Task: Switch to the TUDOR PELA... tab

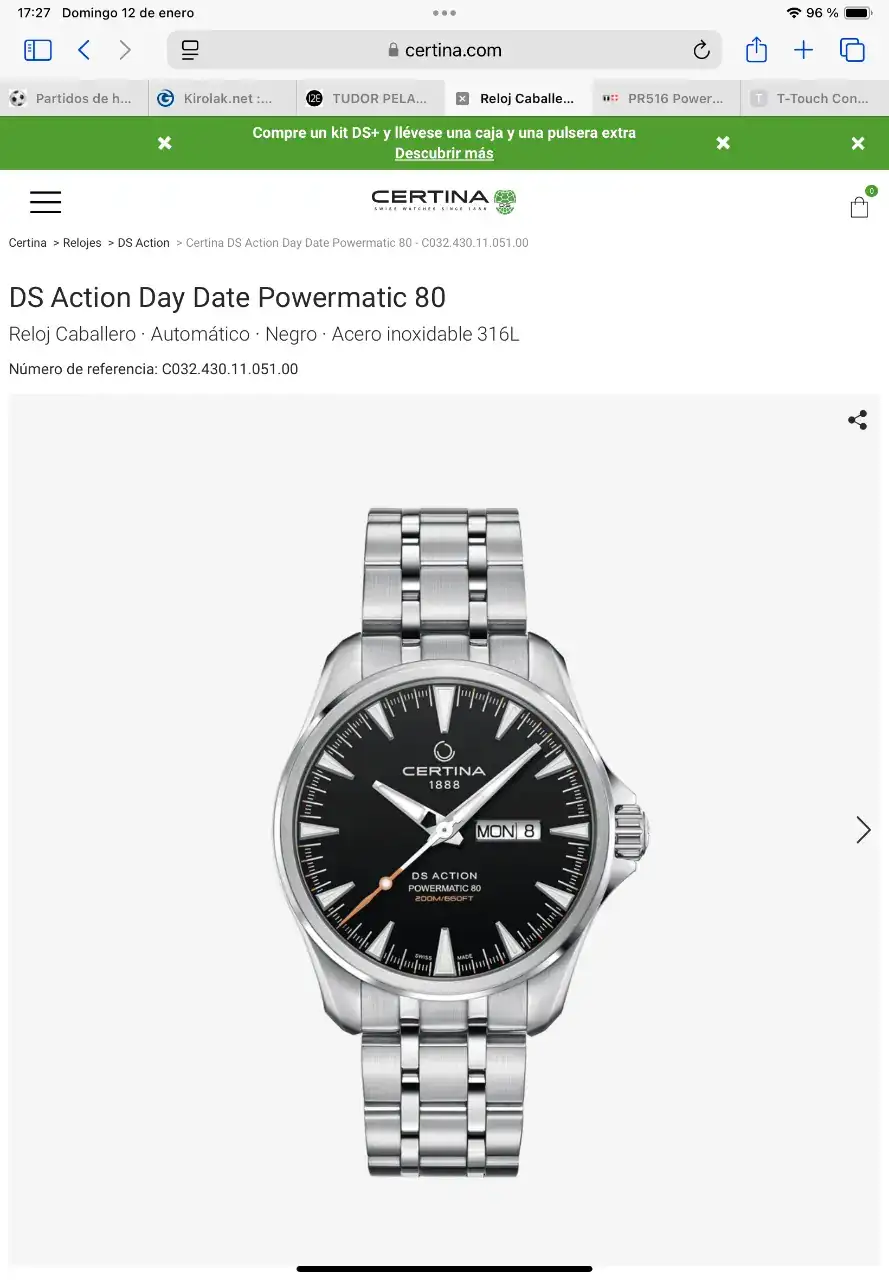Action: (x=370, y=98)
